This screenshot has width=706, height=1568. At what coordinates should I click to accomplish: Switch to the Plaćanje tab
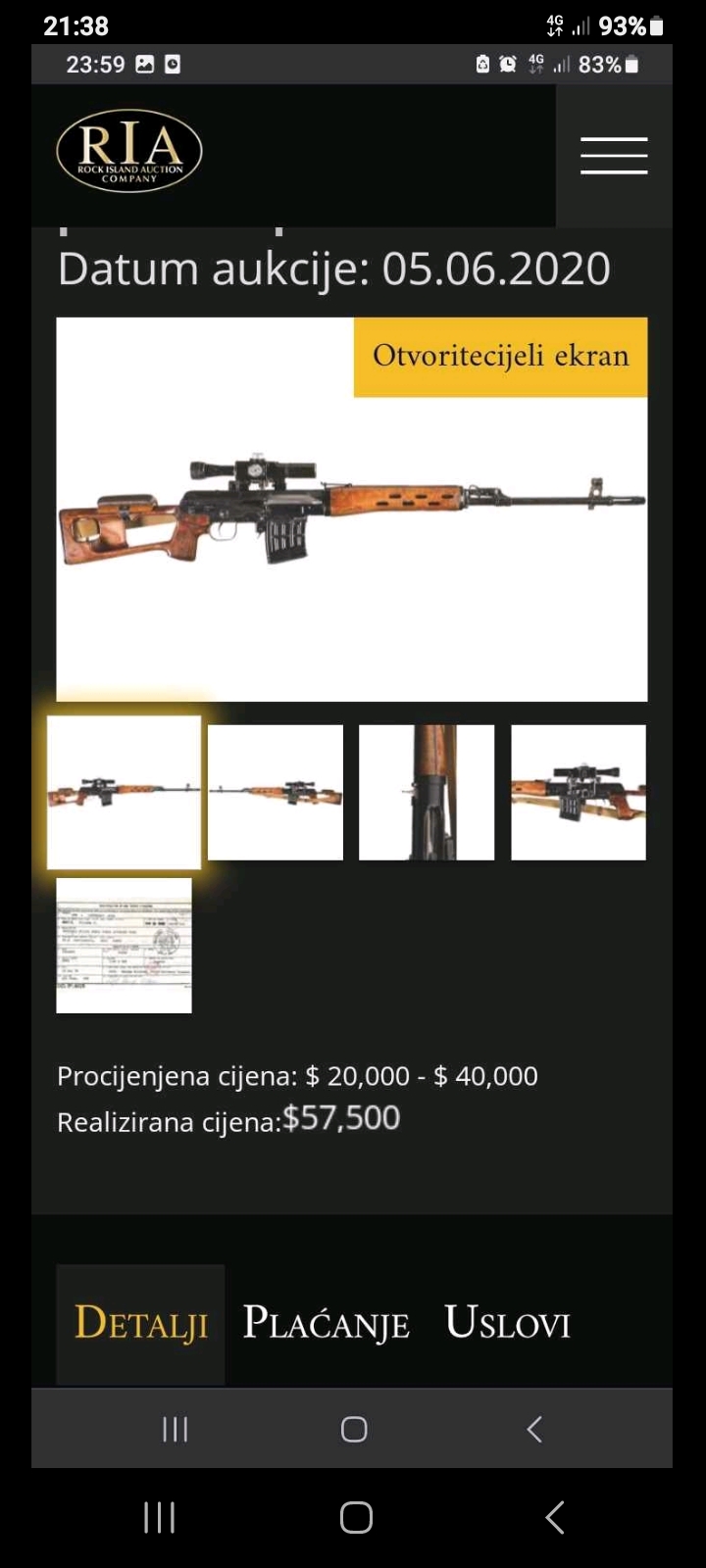326,1323
